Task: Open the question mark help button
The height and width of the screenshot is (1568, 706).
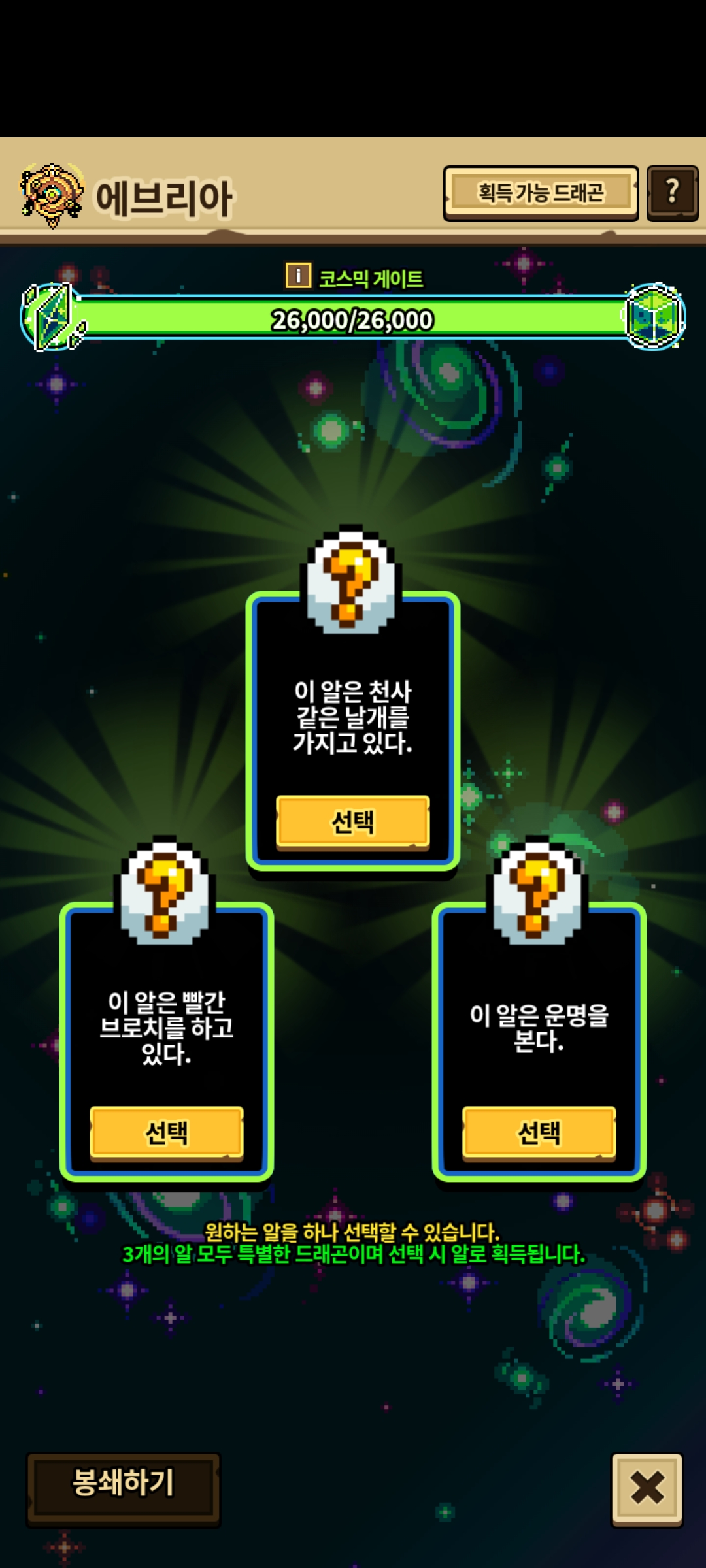Action: [672, 193]
